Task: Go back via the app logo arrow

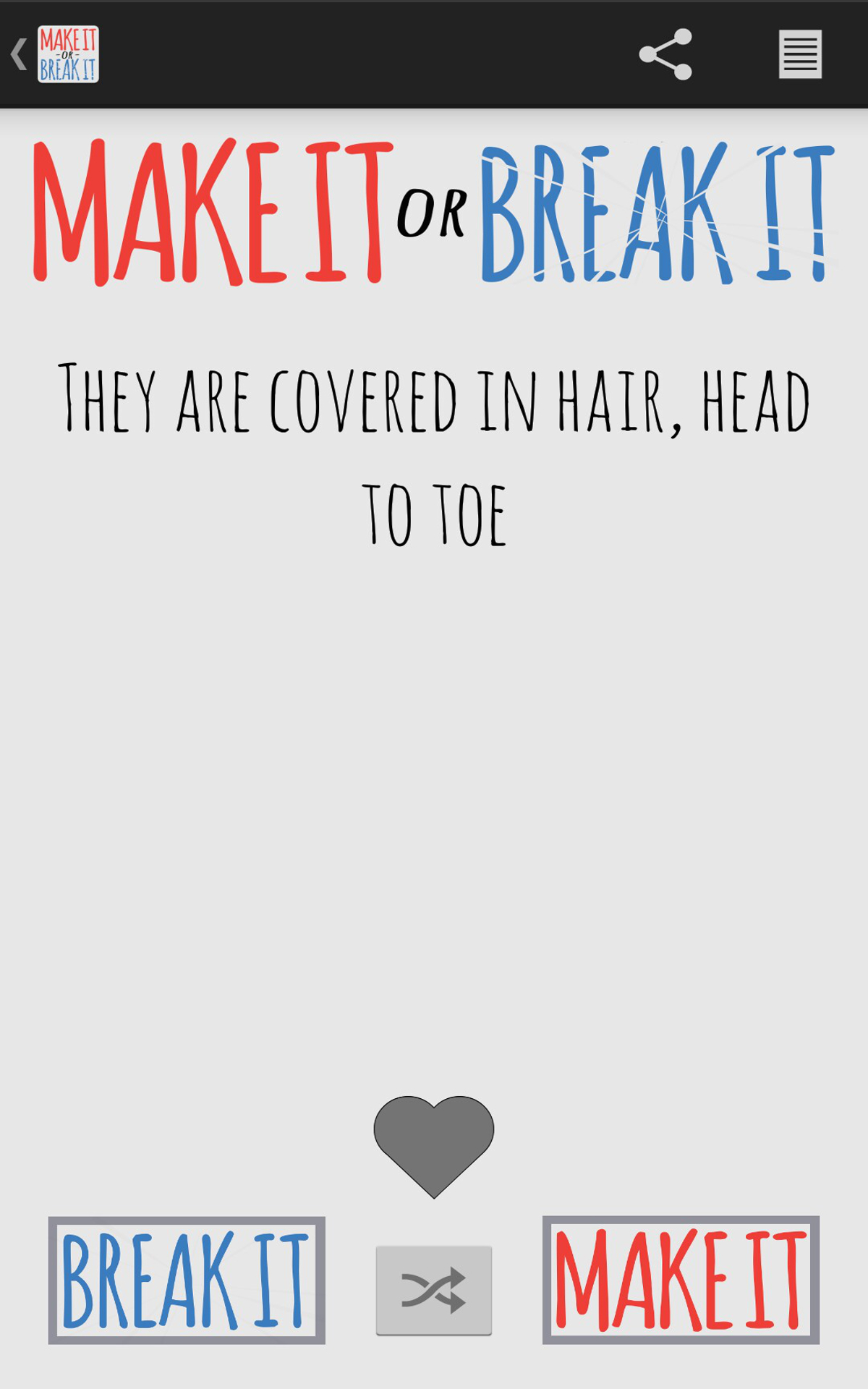Action: 54,54
